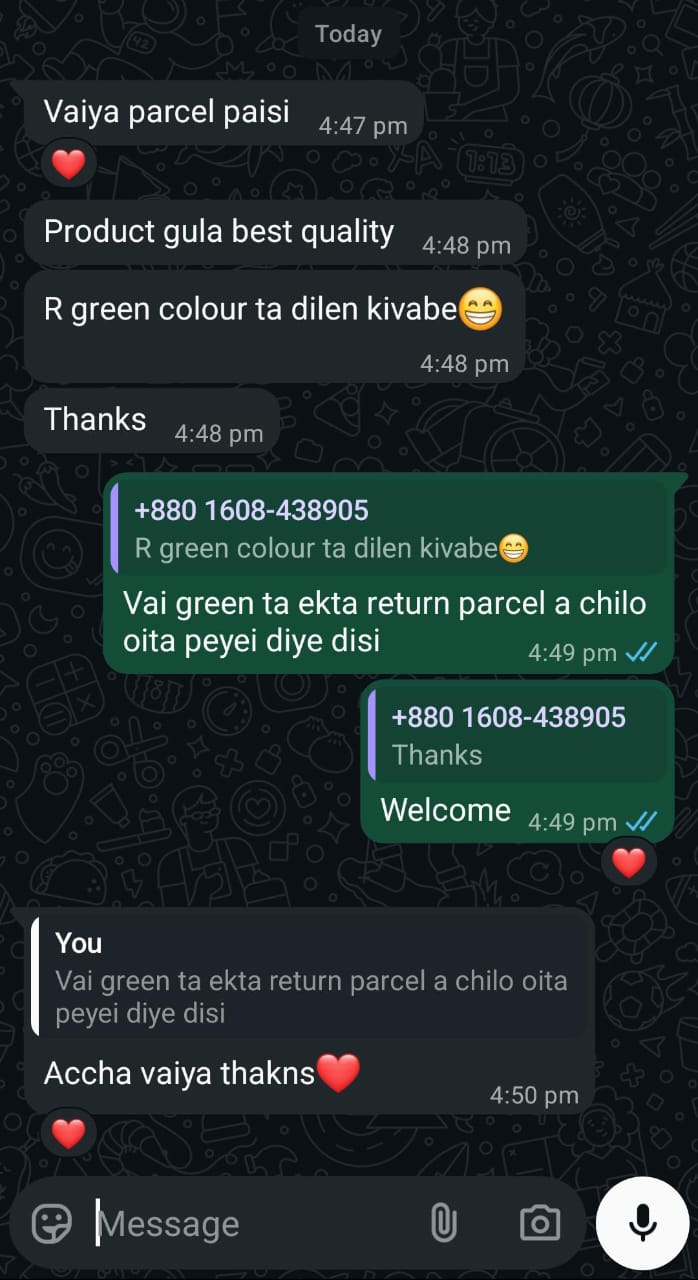The width and height of the screenshot is (698, 1280).
Task: View heart reaction under 'Vaiya parcel paisi'
Action: pyautogui.click(x=68, y=163)
